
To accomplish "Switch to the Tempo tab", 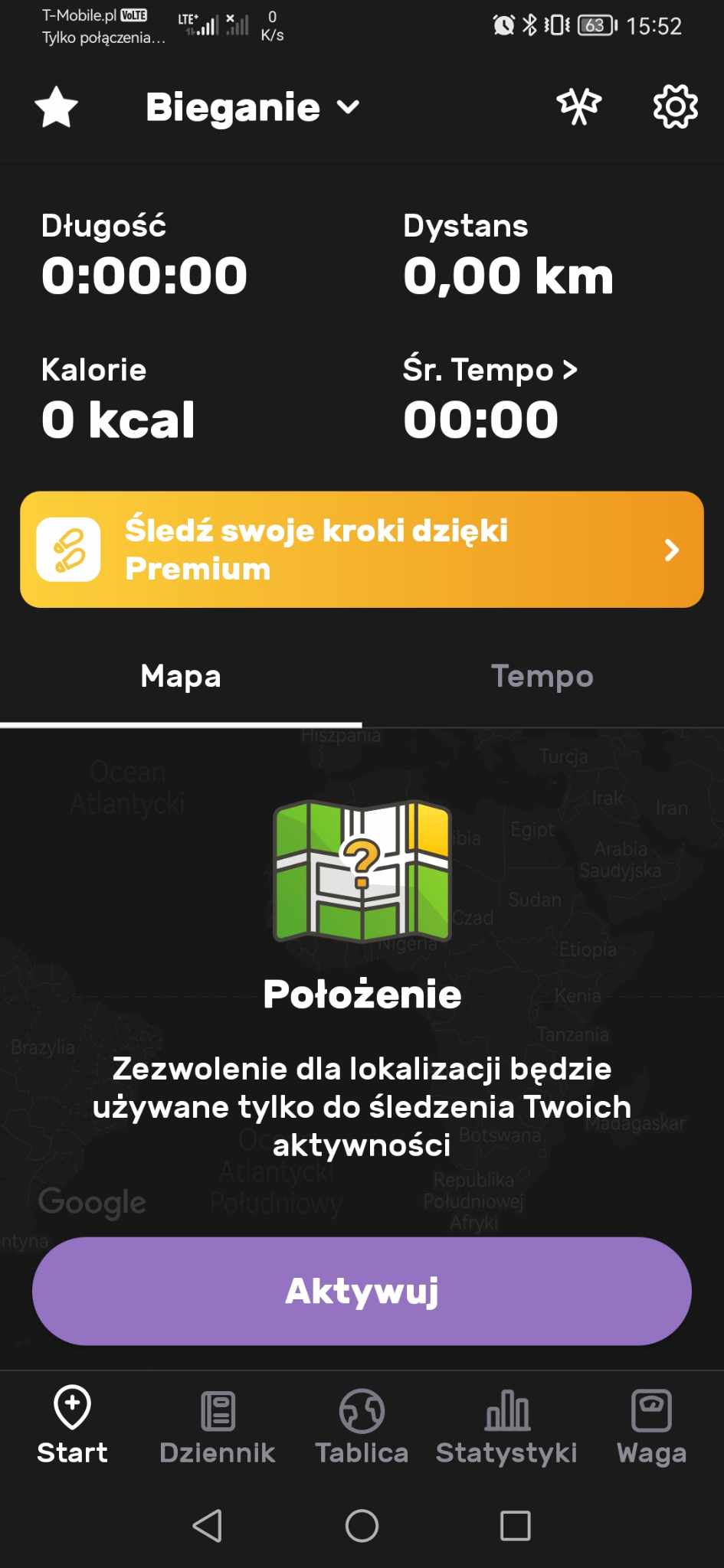I will point(542,677).
